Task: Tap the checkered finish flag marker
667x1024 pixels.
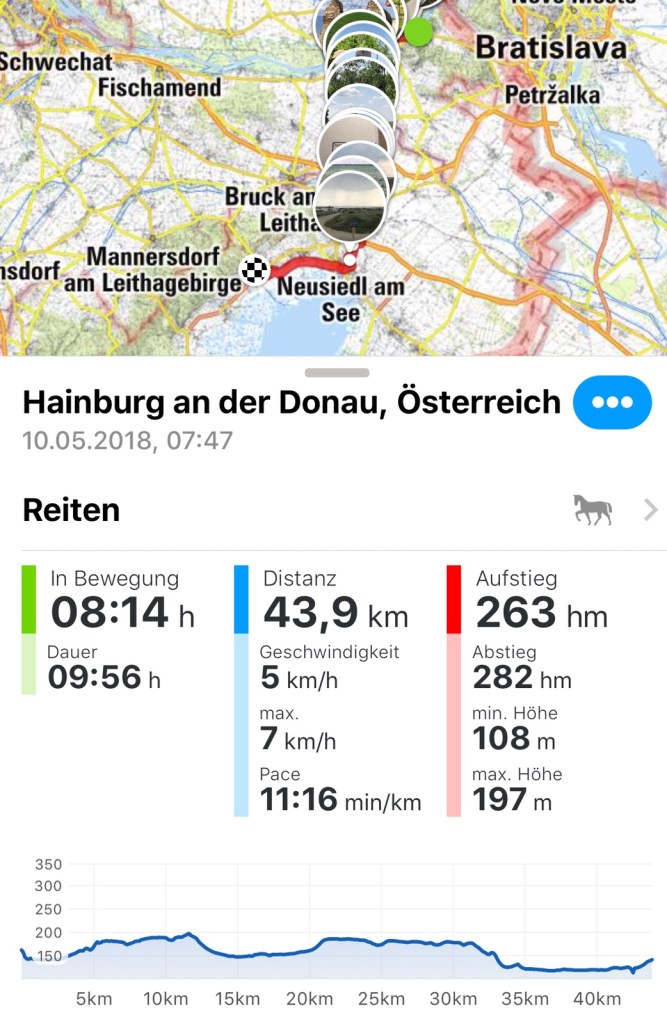Action: 256,270
